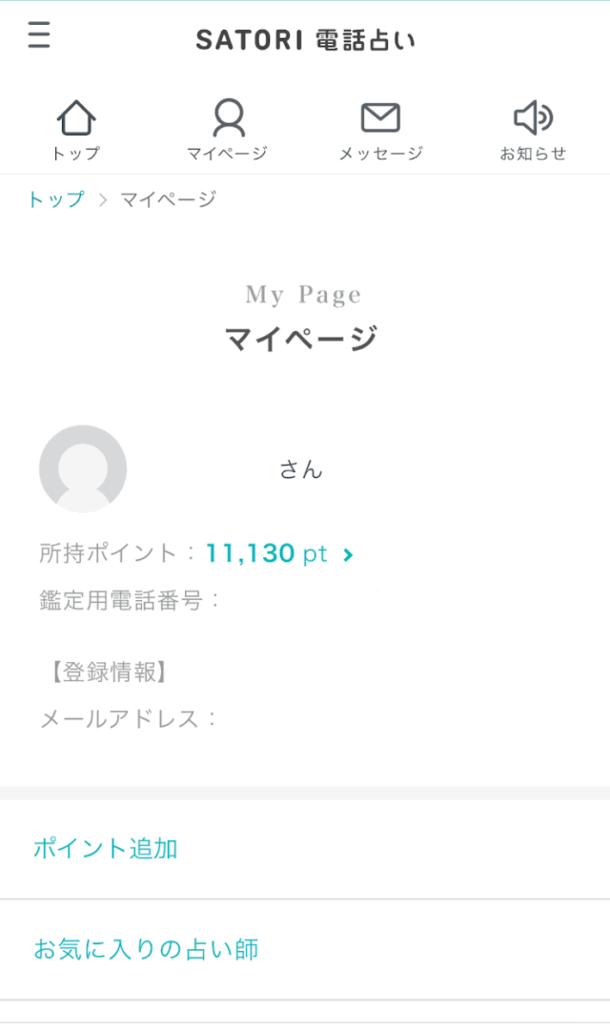This screenshot has width=610, height=1024.
Task: Open the hamburger drawer menu
Action: (39, 36)
